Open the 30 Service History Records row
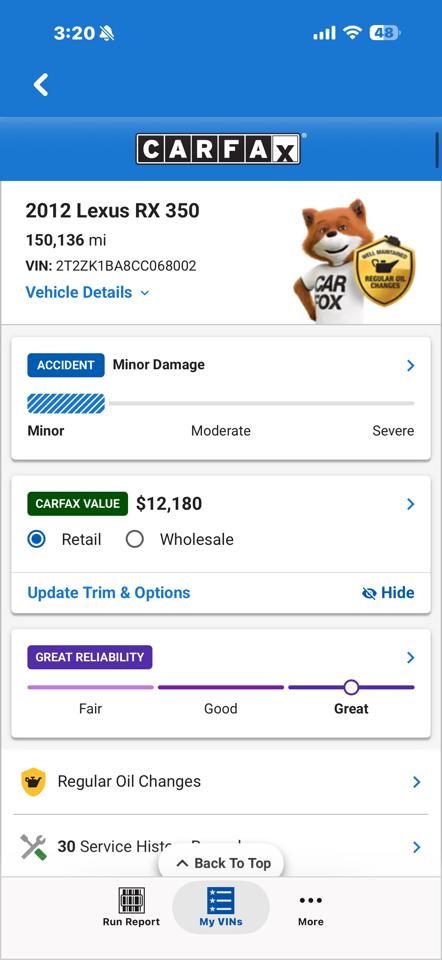The width and height of the screenshot is (442, 960). (x=221, y=847)
